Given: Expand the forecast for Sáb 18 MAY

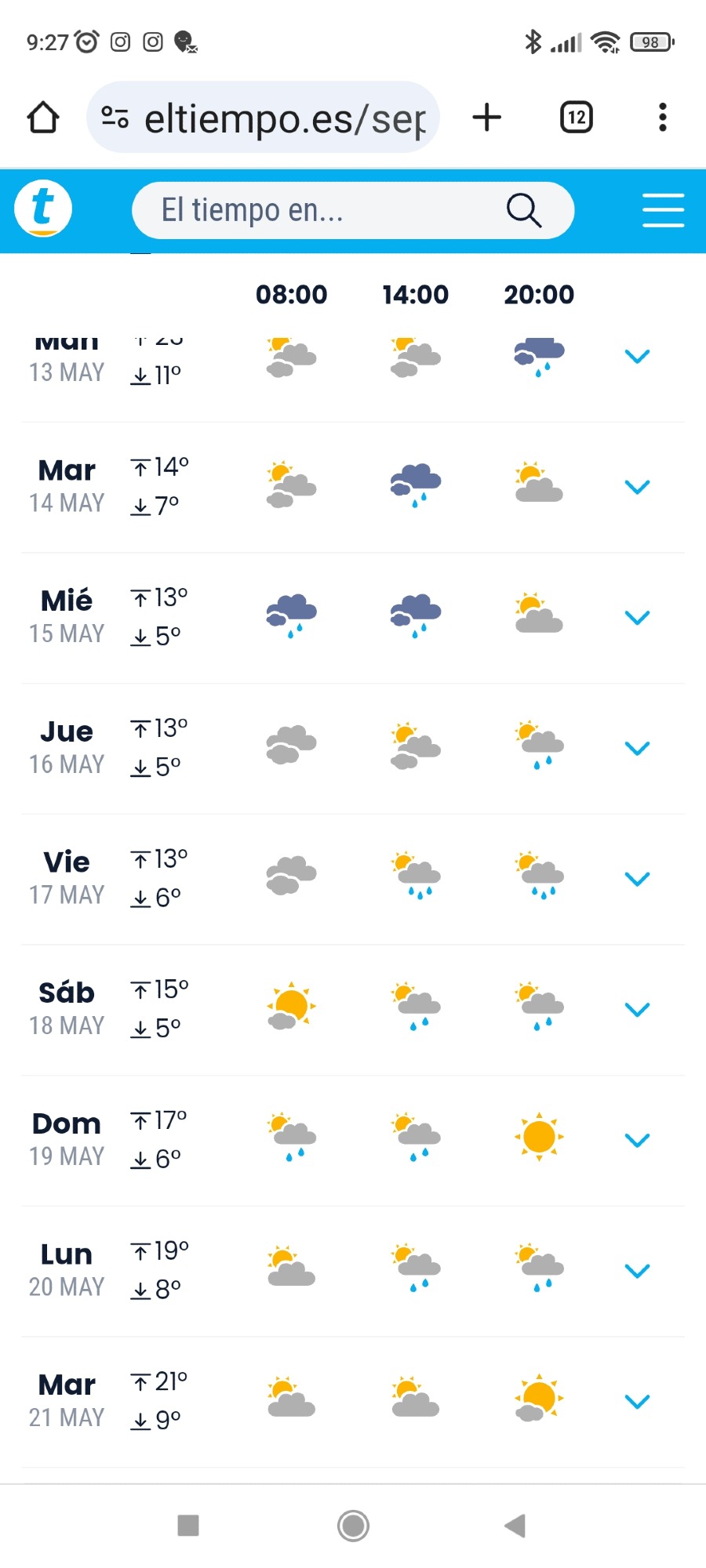Looking at the screenshot, I should pyautogui.click(x=637, y=1010).
